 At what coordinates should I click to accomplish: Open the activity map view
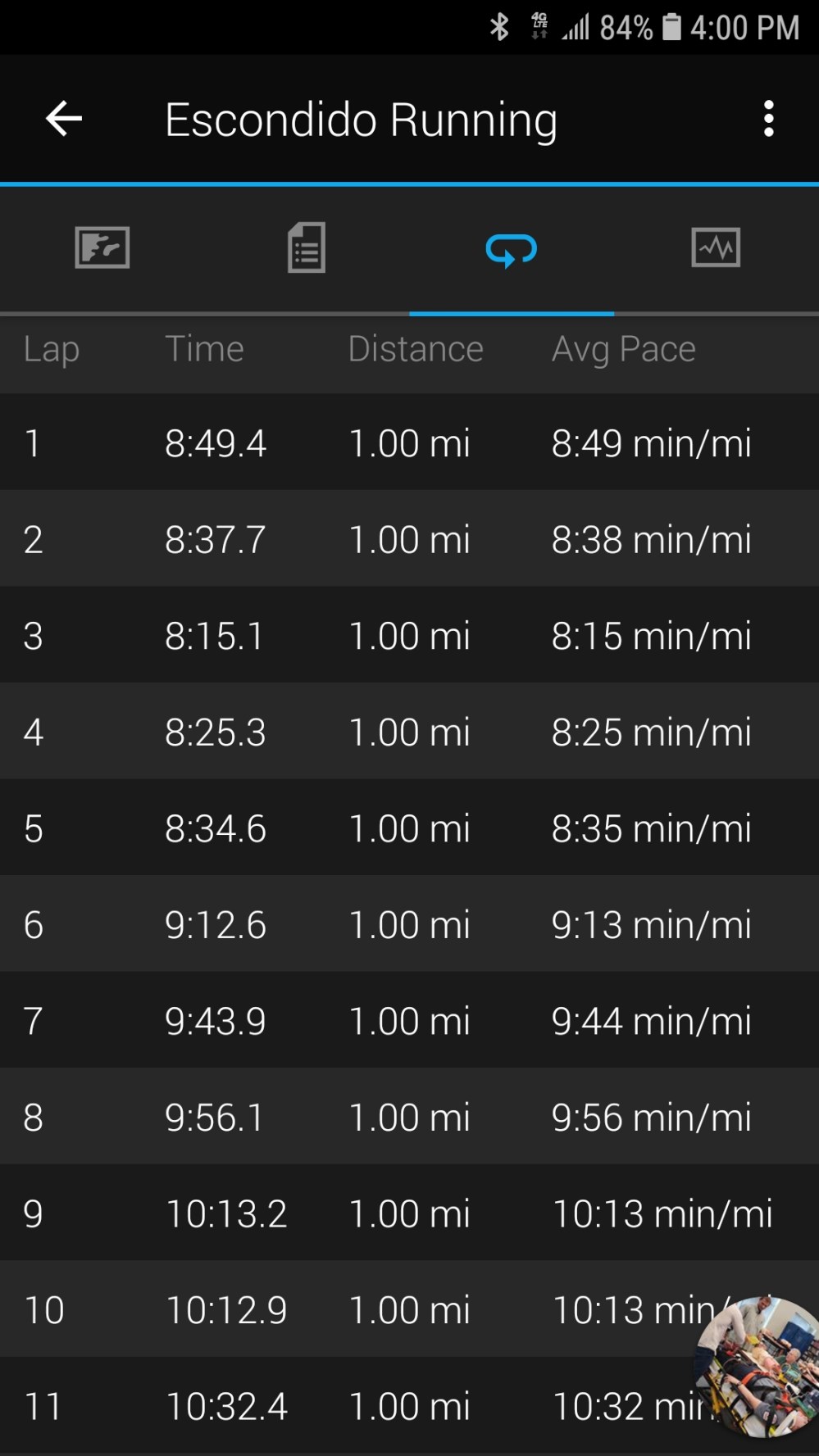[x=102, y=248]
